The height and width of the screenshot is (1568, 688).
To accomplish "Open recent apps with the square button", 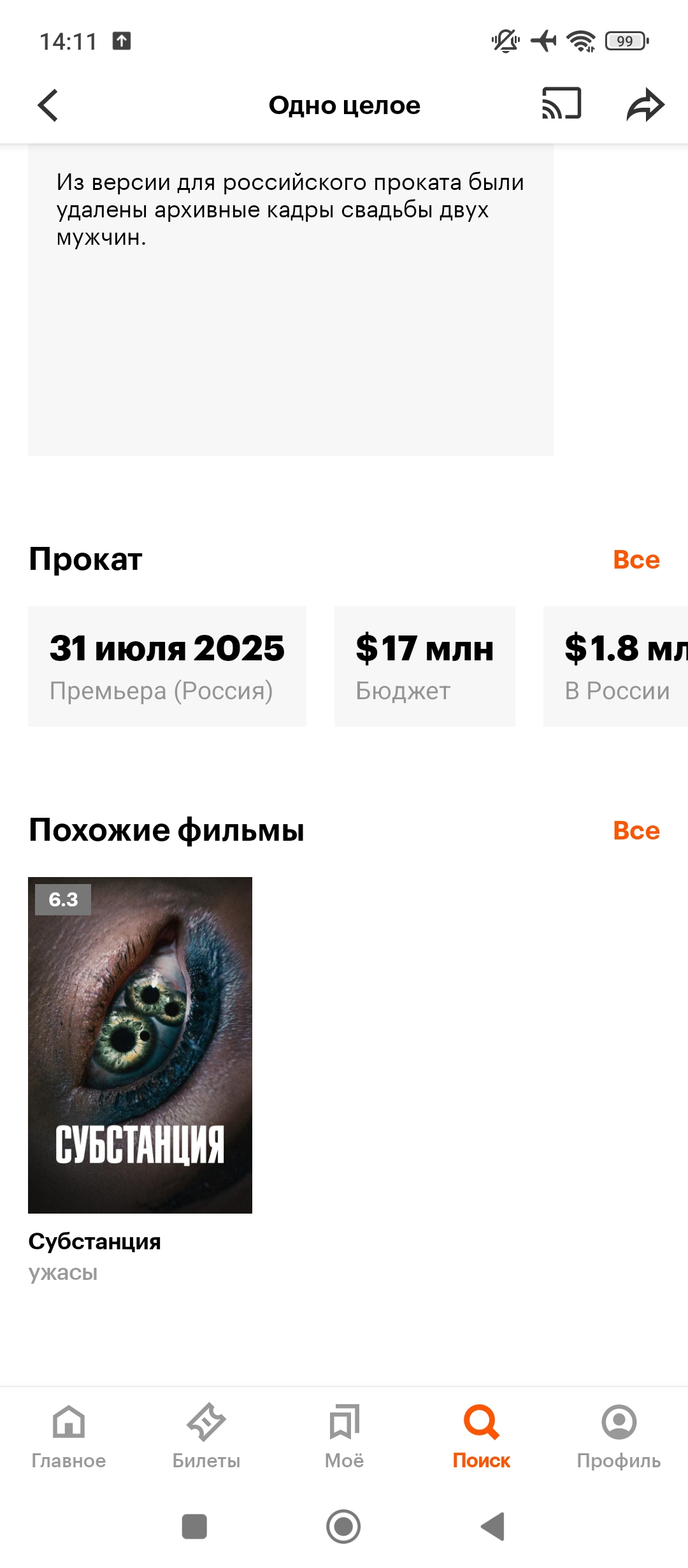I will click(194, 1527).
